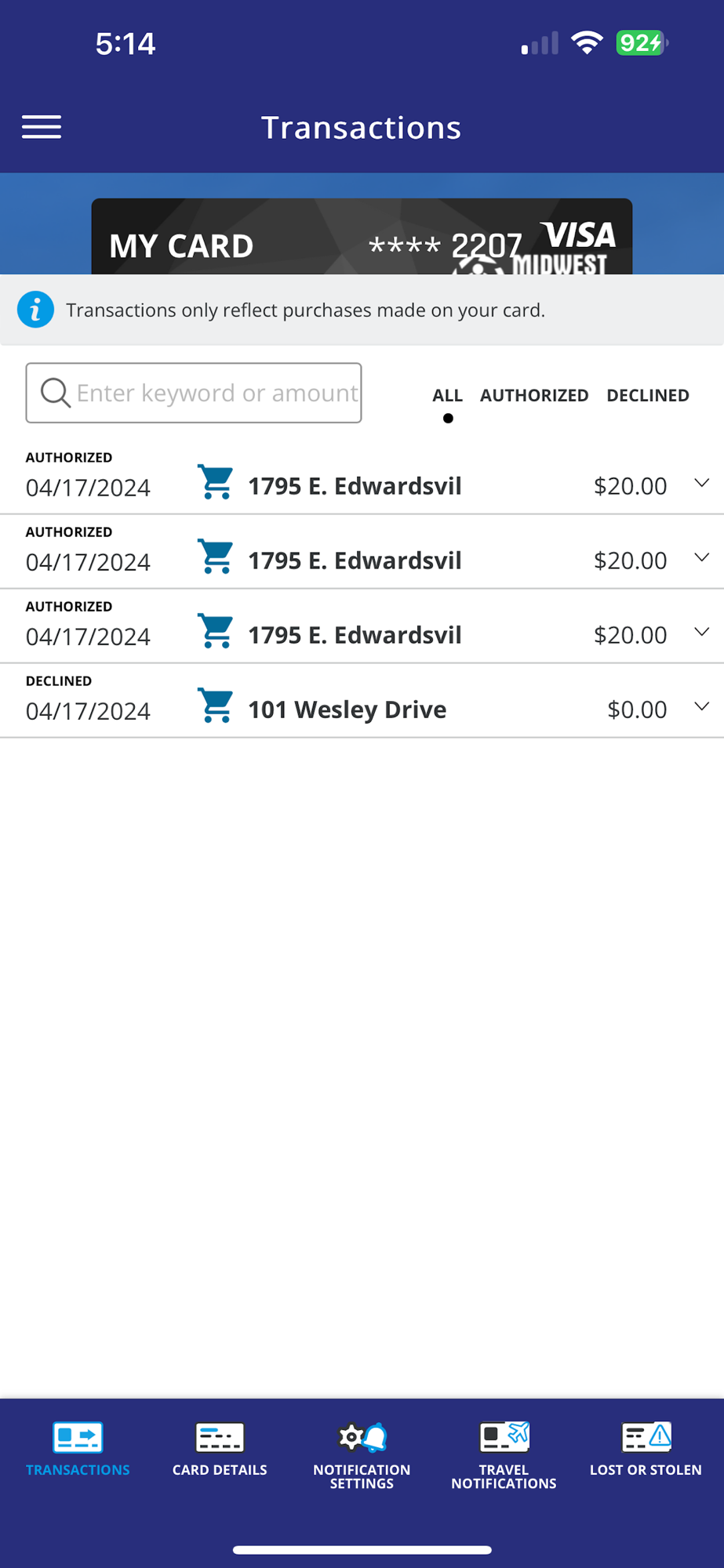Tap the keyword or amount search field
The image size is (724, 1568).
(x=194, y=393)
